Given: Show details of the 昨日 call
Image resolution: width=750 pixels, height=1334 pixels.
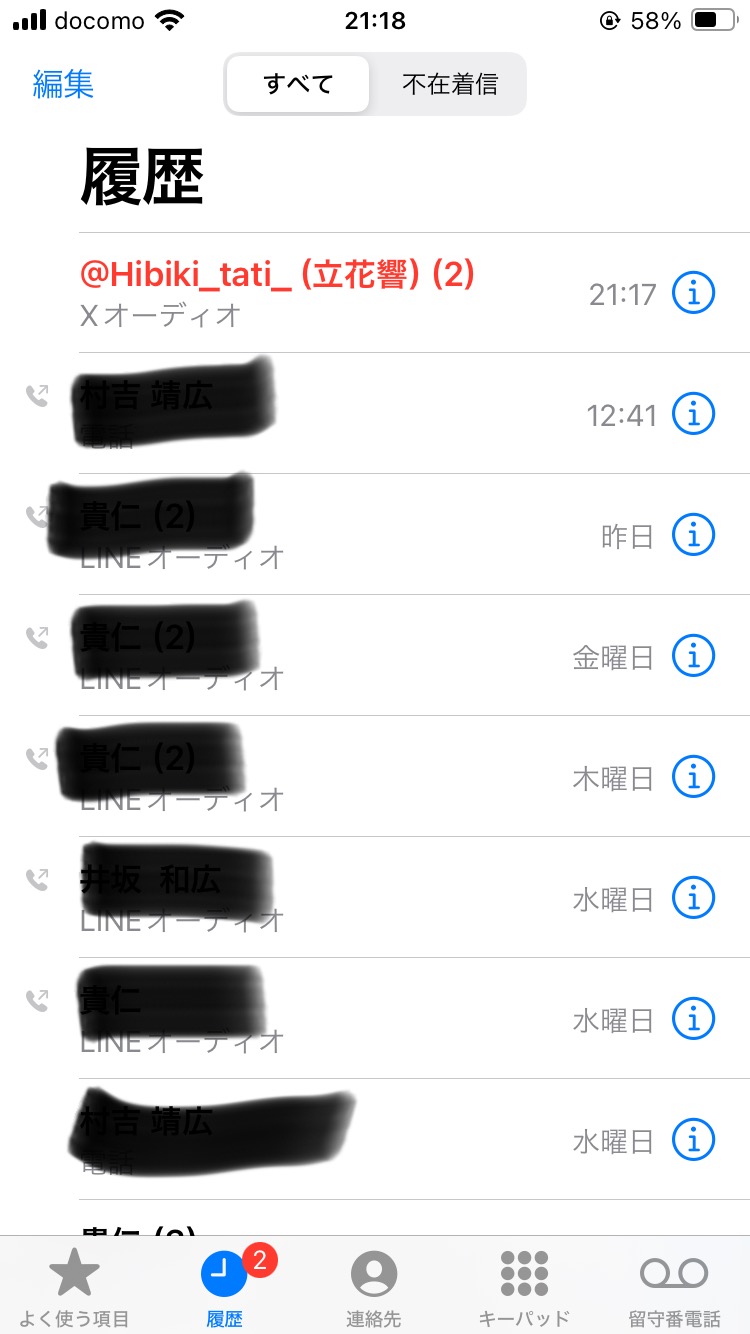Looking at the screenshot, I should point(693,535).
